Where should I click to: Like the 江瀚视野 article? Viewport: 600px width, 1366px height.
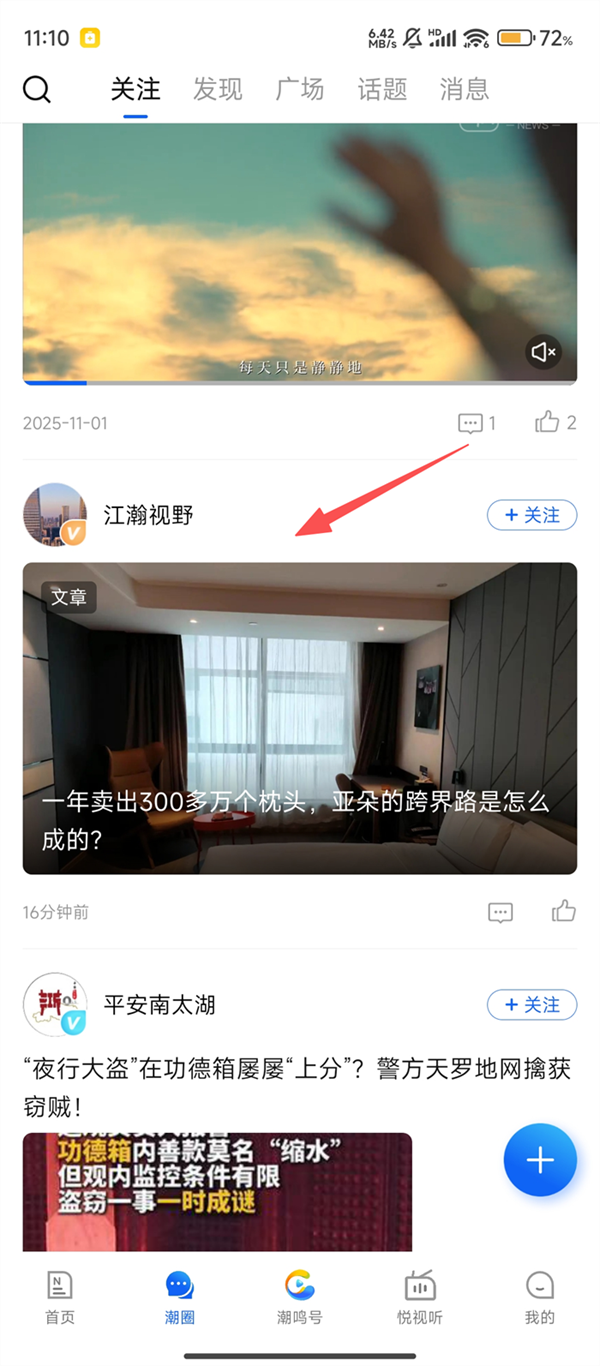click(564, 912)
